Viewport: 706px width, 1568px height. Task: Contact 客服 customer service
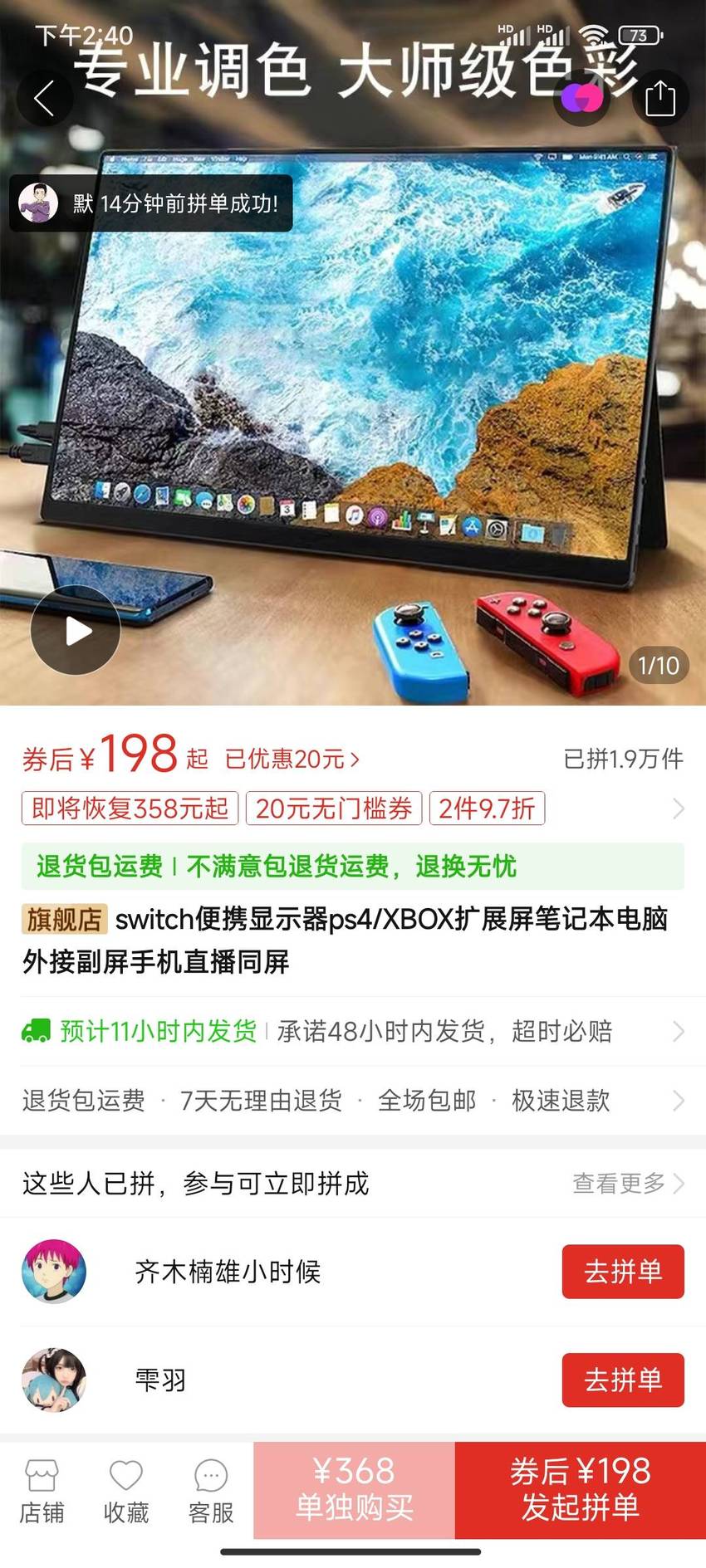(x=211, y=1492)
